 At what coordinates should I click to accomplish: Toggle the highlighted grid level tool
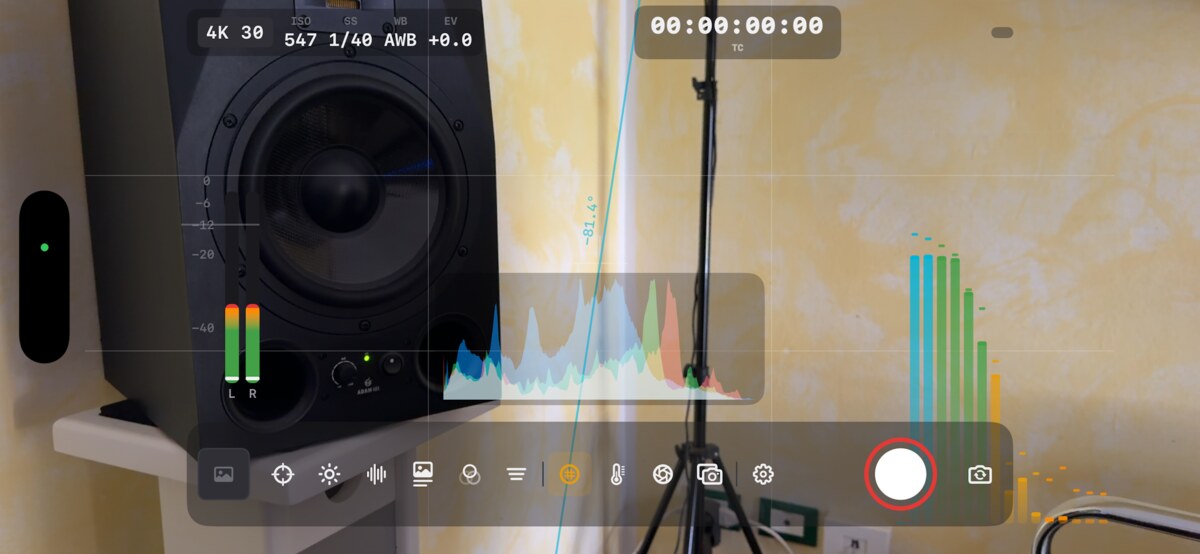coord(569,474)
